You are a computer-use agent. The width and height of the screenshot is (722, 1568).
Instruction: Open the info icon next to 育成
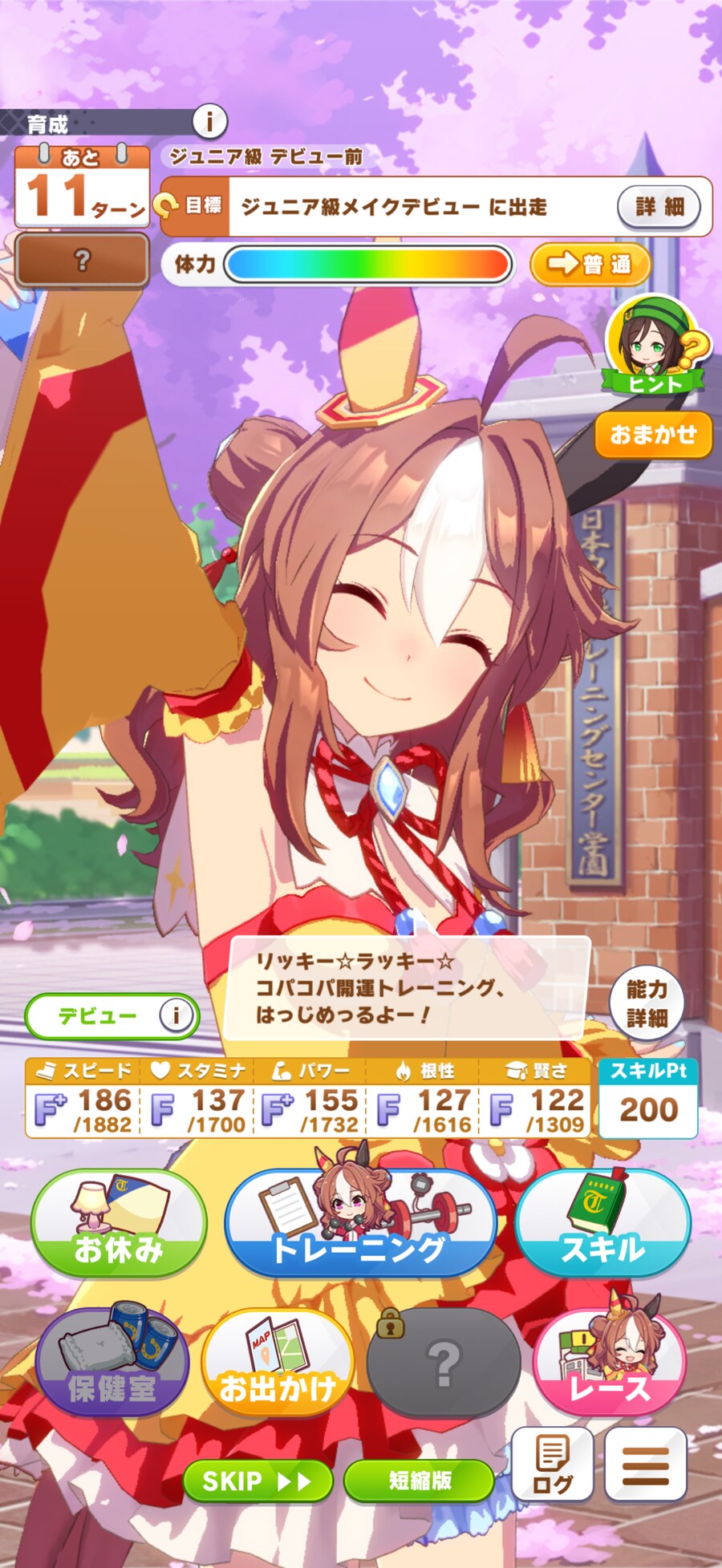209,122
